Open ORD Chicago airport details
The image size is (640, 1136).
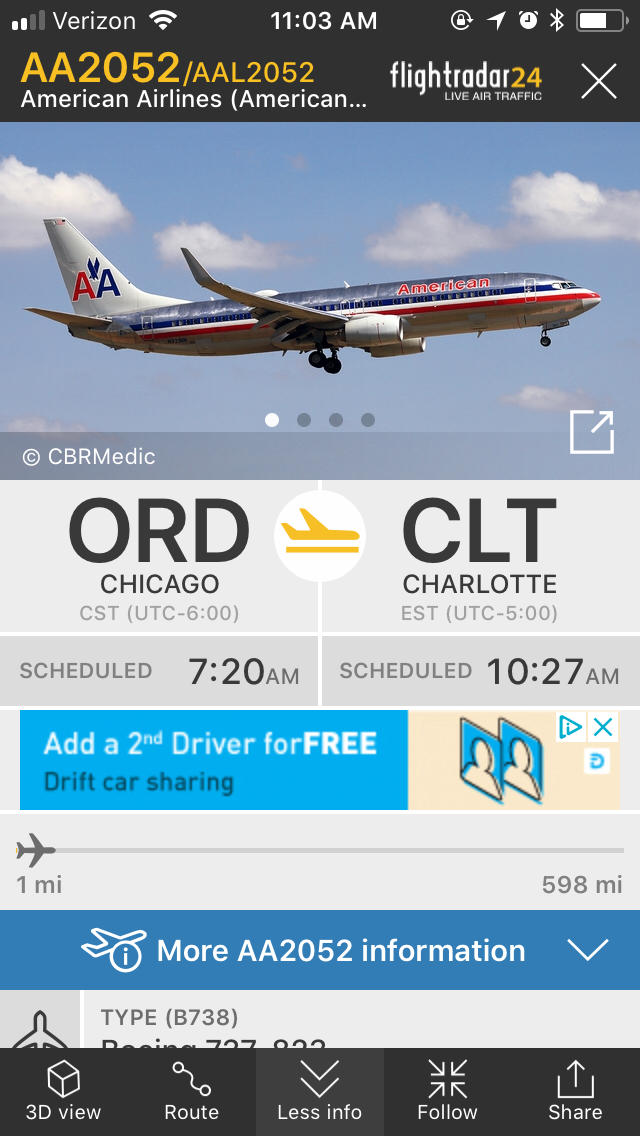(x=159, y=555)
